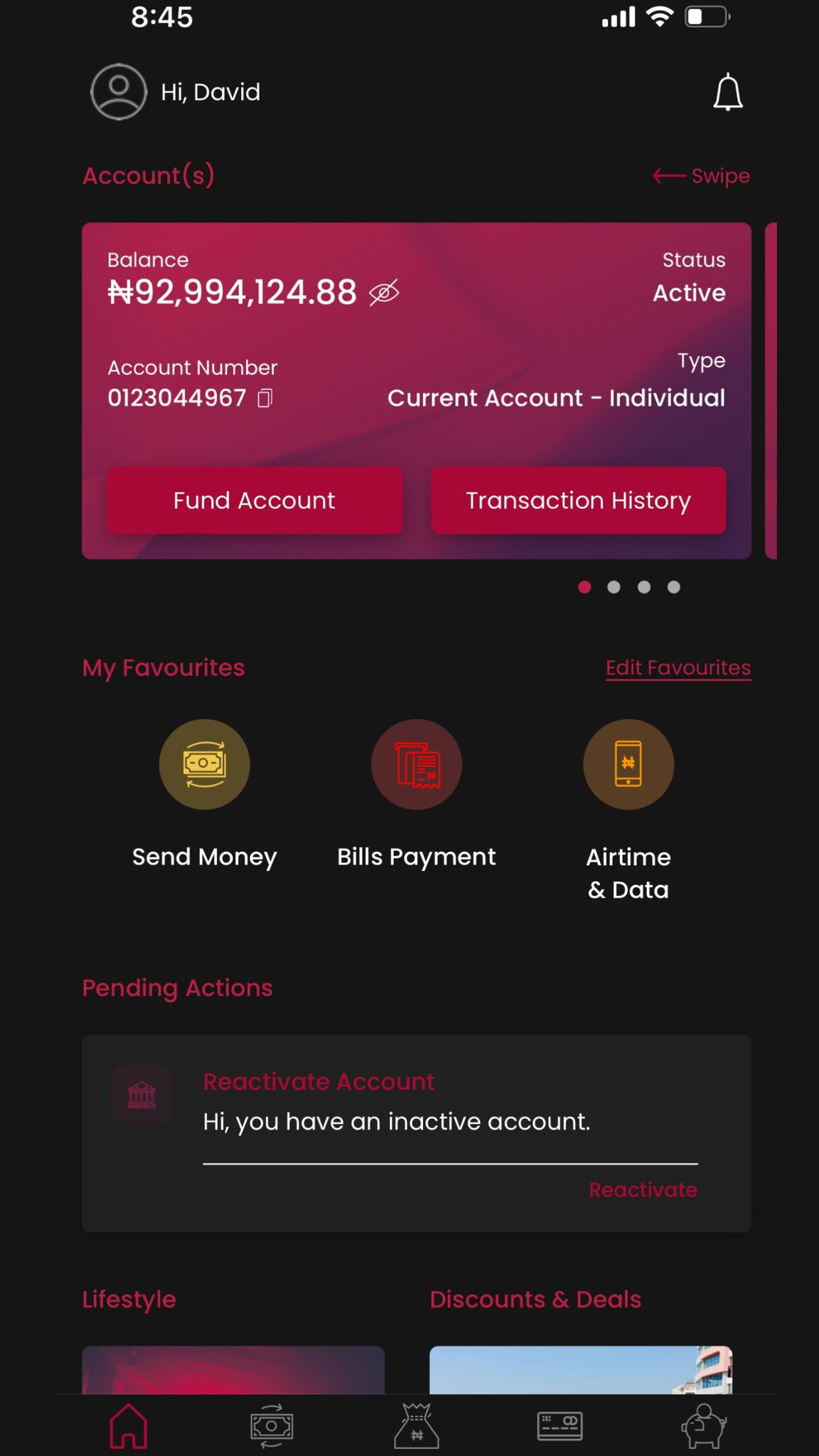
Task: Open Edit Favourites link
Action: (x=678, y=668)
